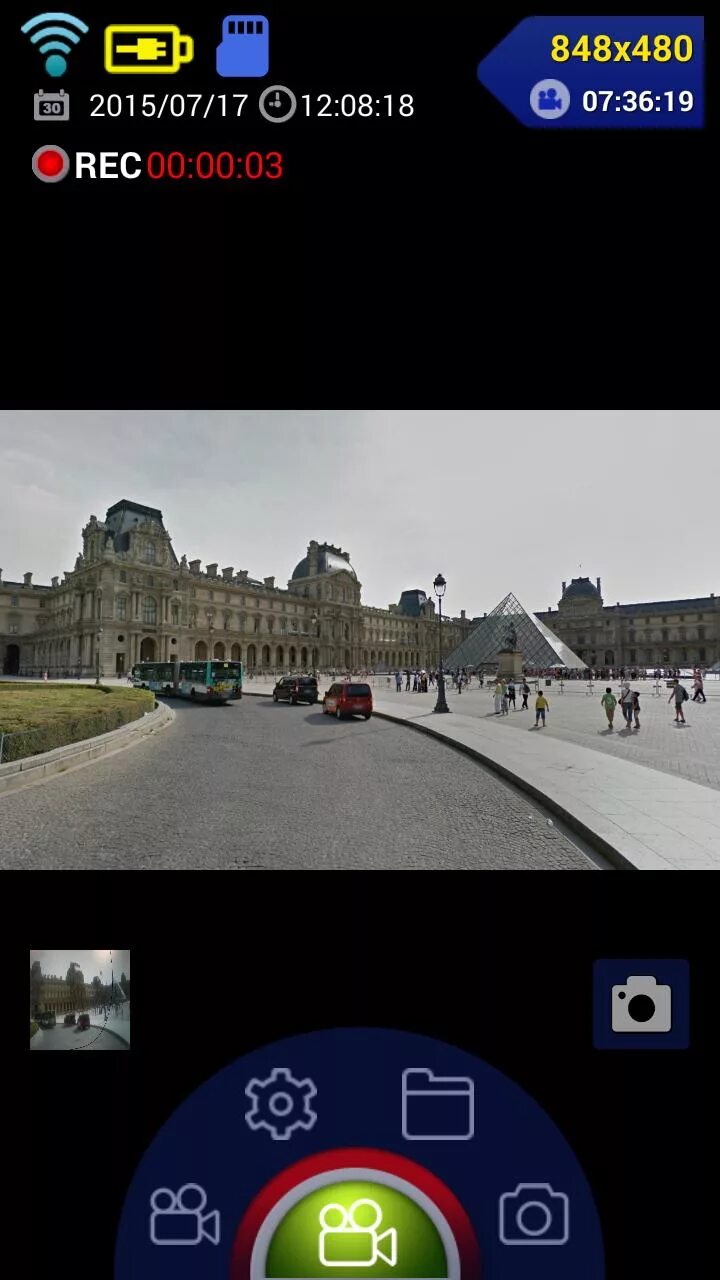Switch to video mode
Viewport: 720px width, 1280px height.
point(184,1215)
